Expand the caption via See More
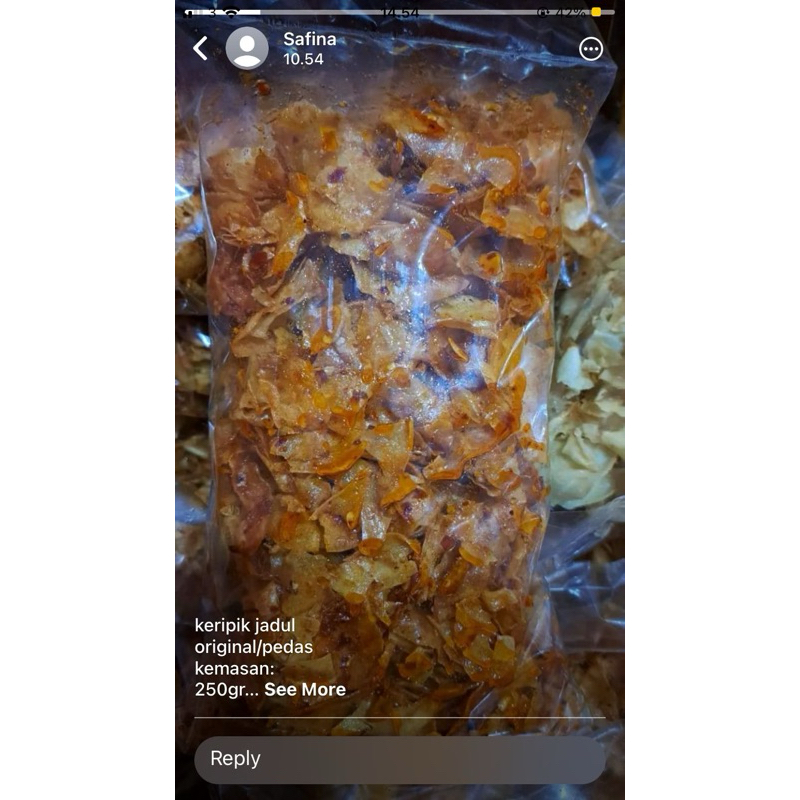Screen dimensions: 800x800 tap(305, 689)
